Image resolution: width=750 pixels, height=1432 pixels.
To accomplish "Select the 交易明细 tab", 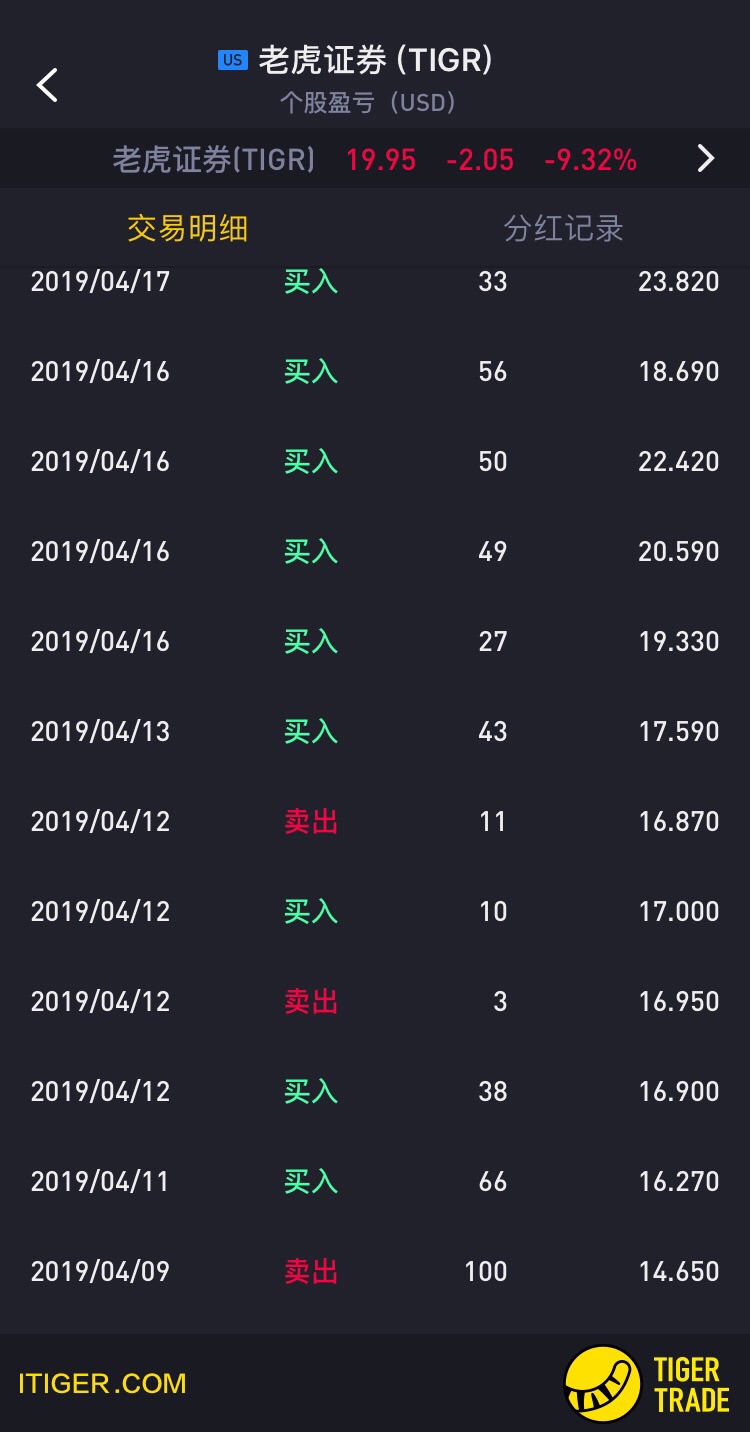I will pyautogui.click(x=187, y=229).
